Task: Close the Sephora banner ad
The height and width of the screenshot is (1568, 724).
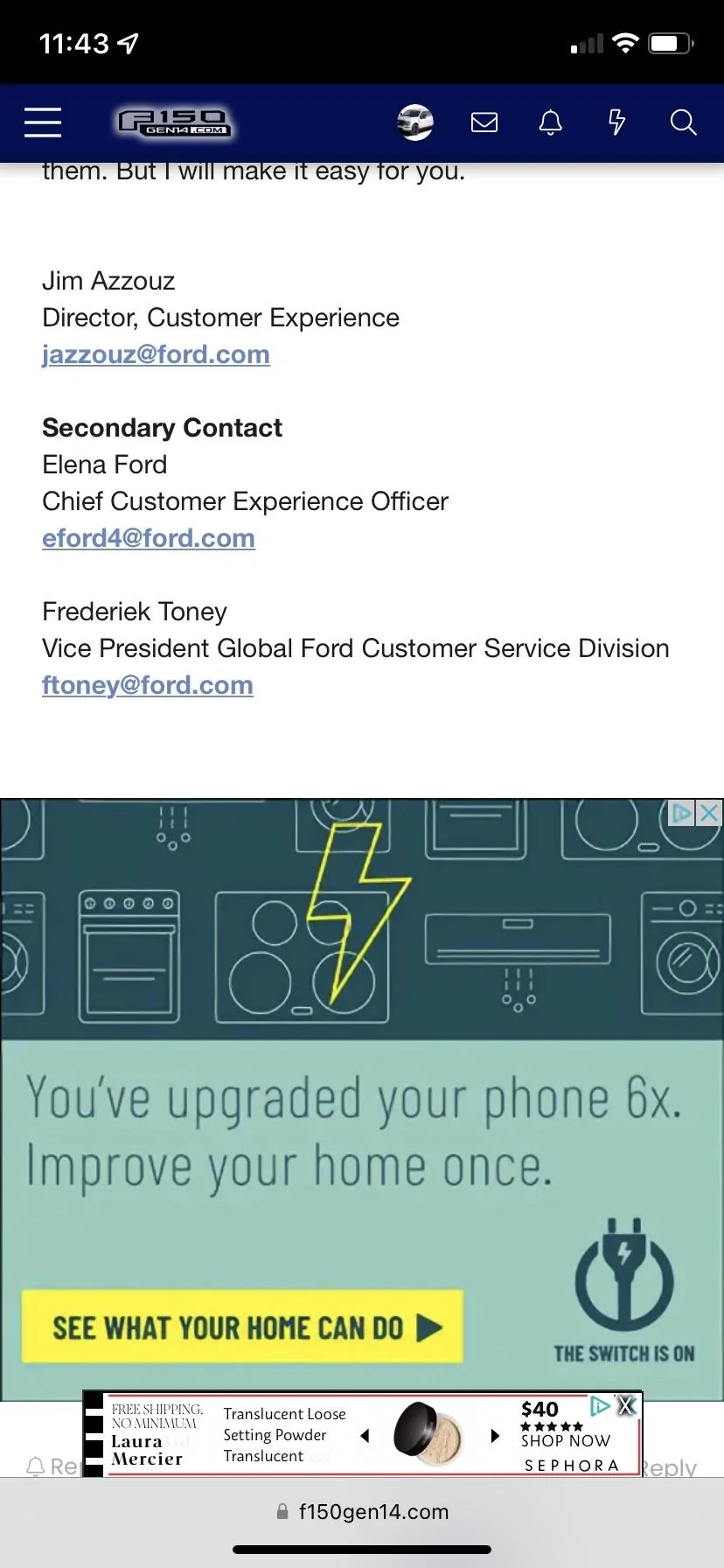Action: coord(626,1406)
